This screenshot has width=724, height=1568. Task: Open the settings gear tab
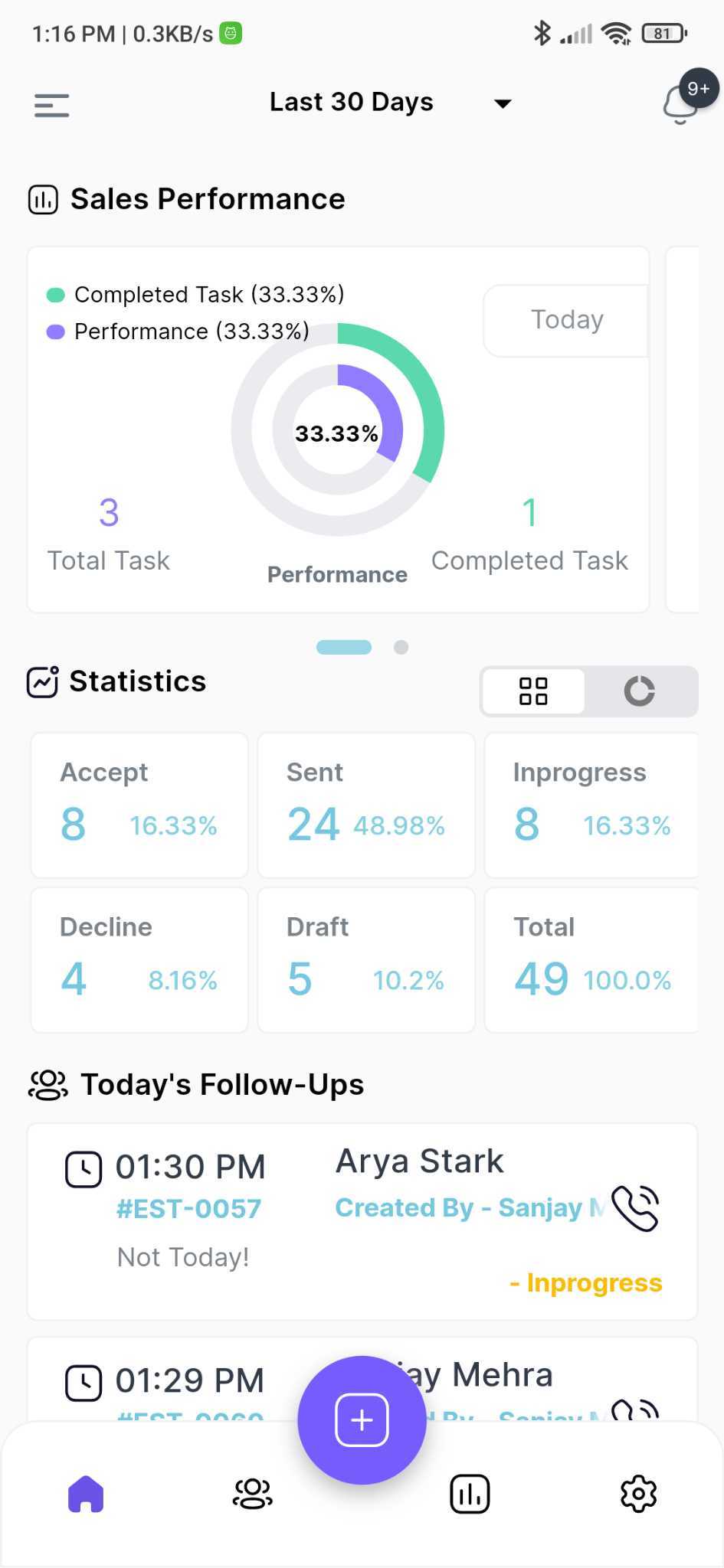(638, 1494)
